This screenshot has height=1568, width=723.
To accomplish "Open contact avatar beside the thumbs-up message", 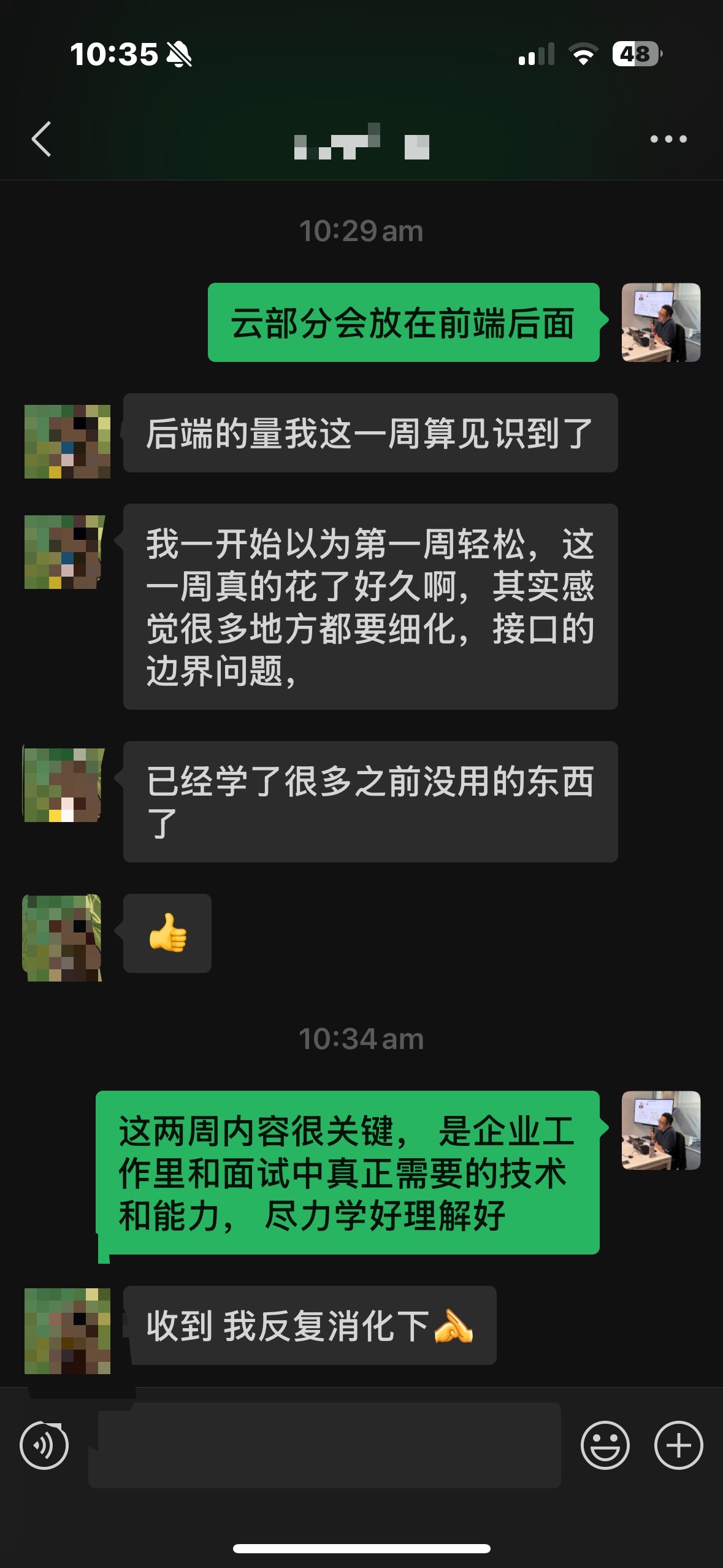I will point(63,937).
